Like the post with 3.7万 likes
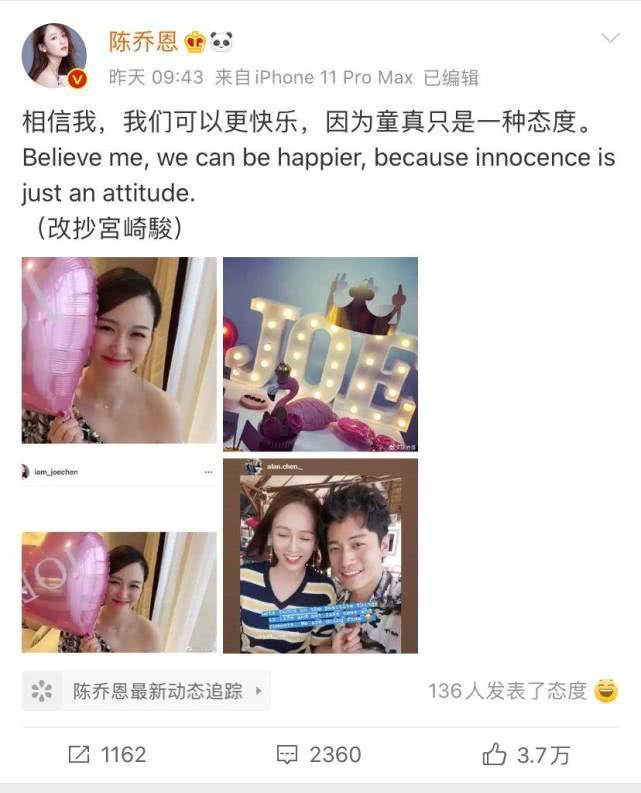This screenshot has width=641, height=793. point(527,754)
